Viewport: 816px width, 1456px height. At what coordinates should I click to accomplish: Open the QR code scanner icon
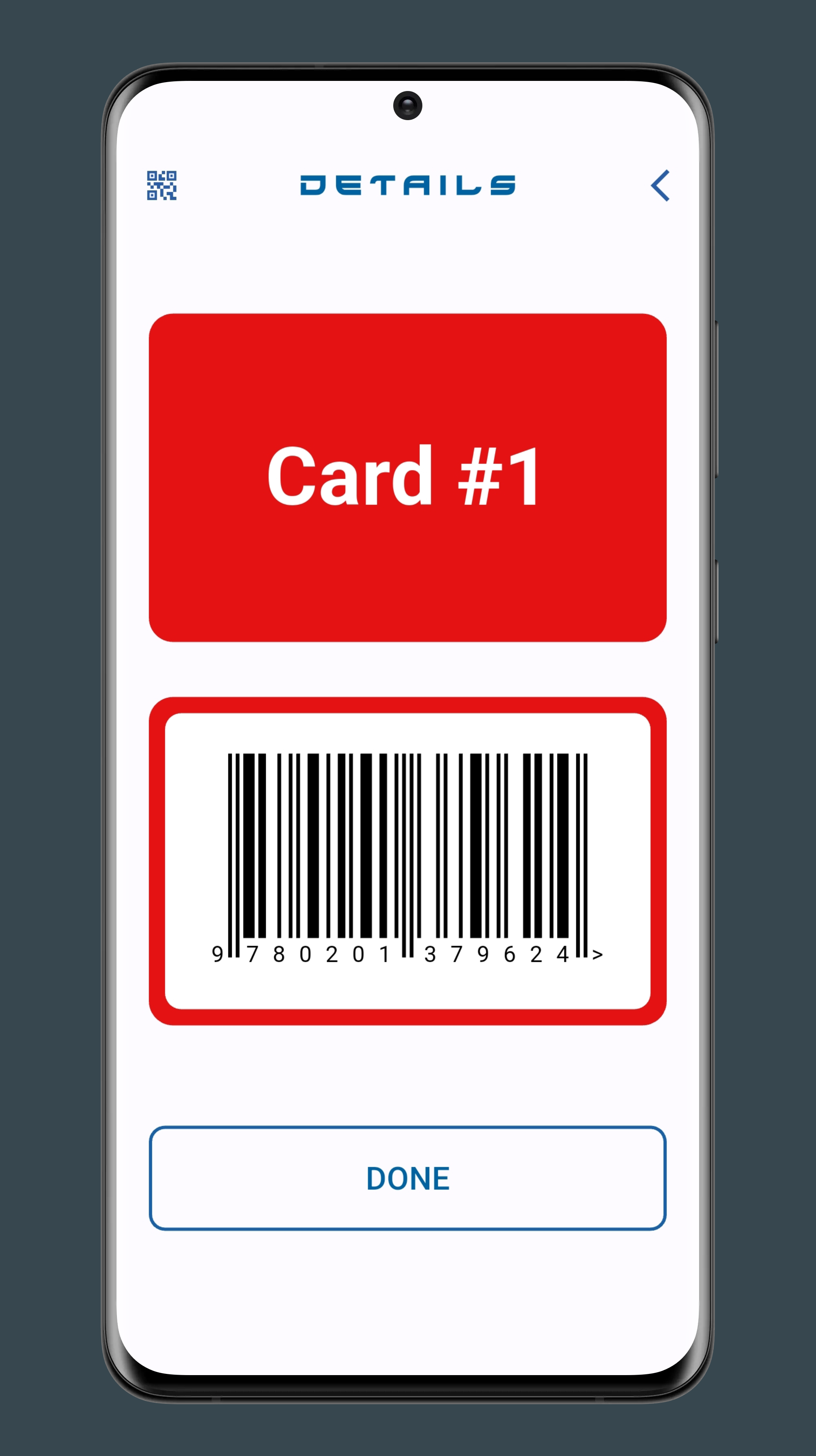161,185
